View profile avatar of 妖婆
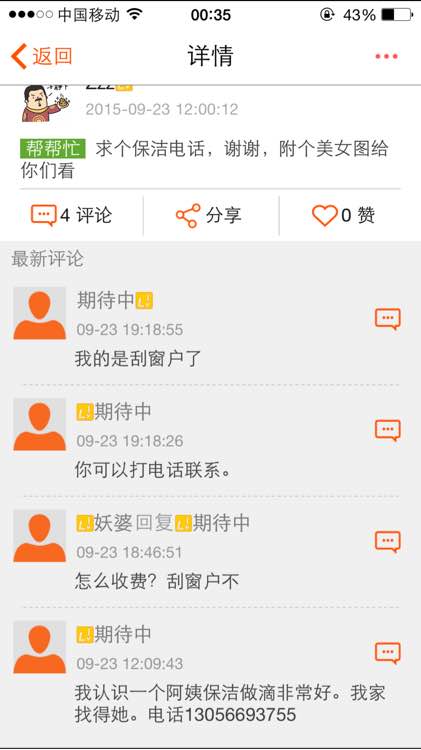Screen dimensions: 421x750 (x=39, y=536)
